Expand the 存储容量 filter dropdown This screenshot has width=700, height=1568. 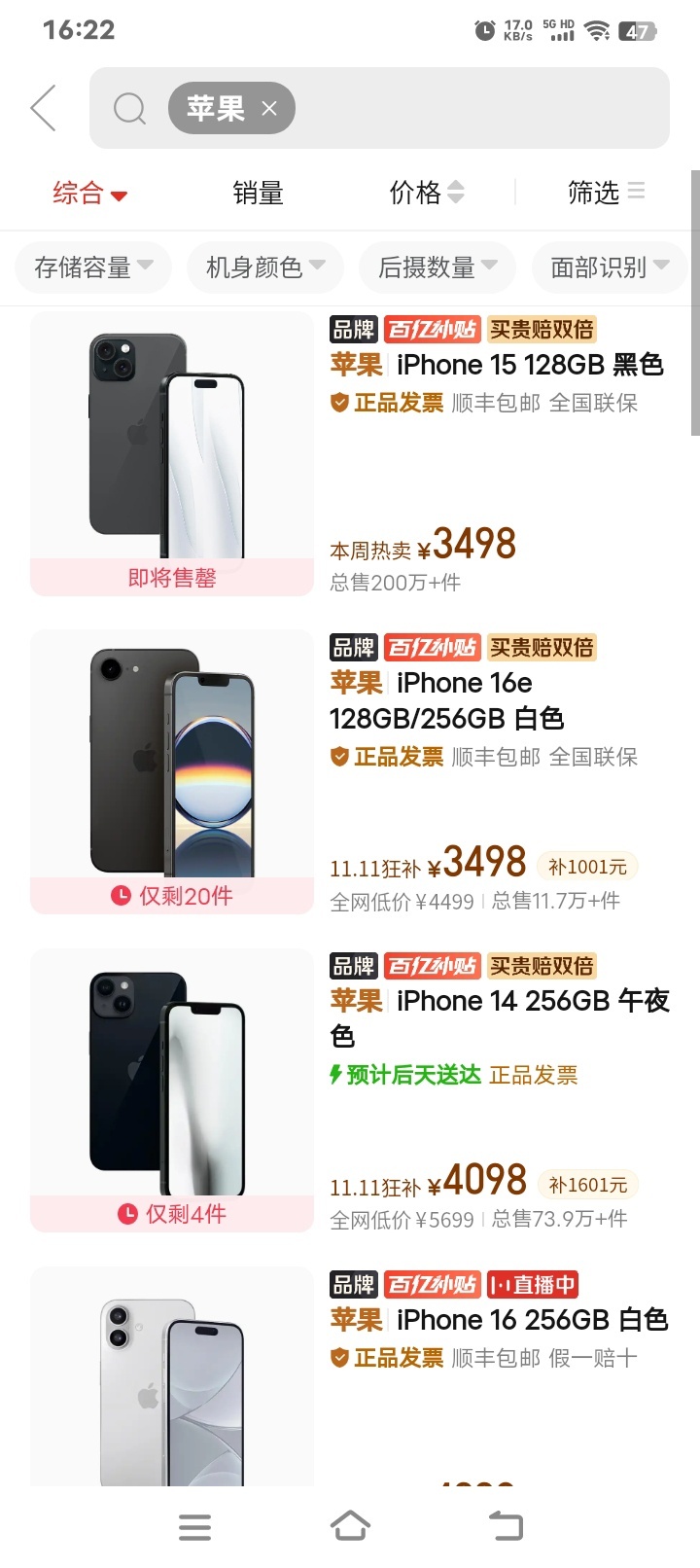pyautogui.click(x=93, y=267)
